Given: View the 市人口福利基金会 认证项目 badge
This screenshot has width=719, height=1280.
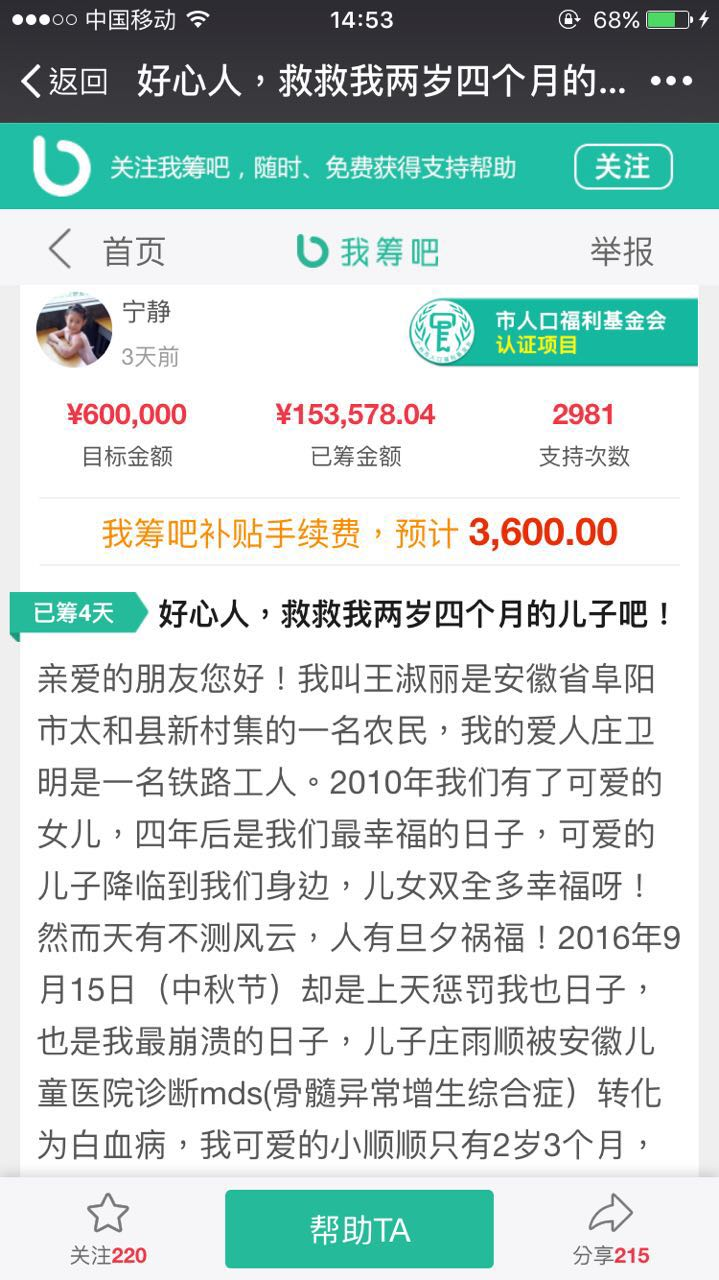Looking at the screenshot, I should point(553,333).
